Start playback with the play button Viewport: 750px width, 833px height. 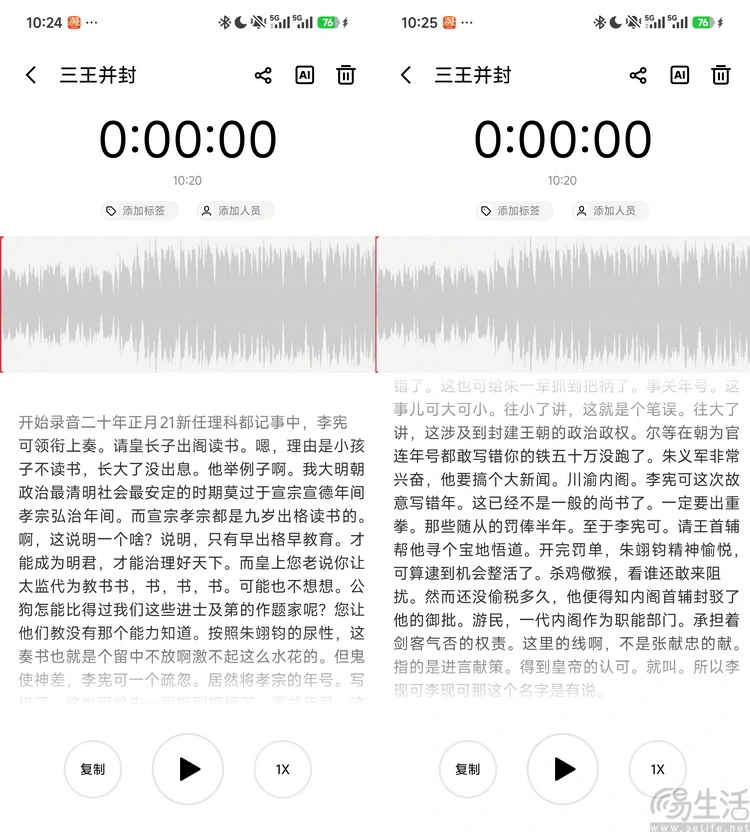tap(187, 769)
